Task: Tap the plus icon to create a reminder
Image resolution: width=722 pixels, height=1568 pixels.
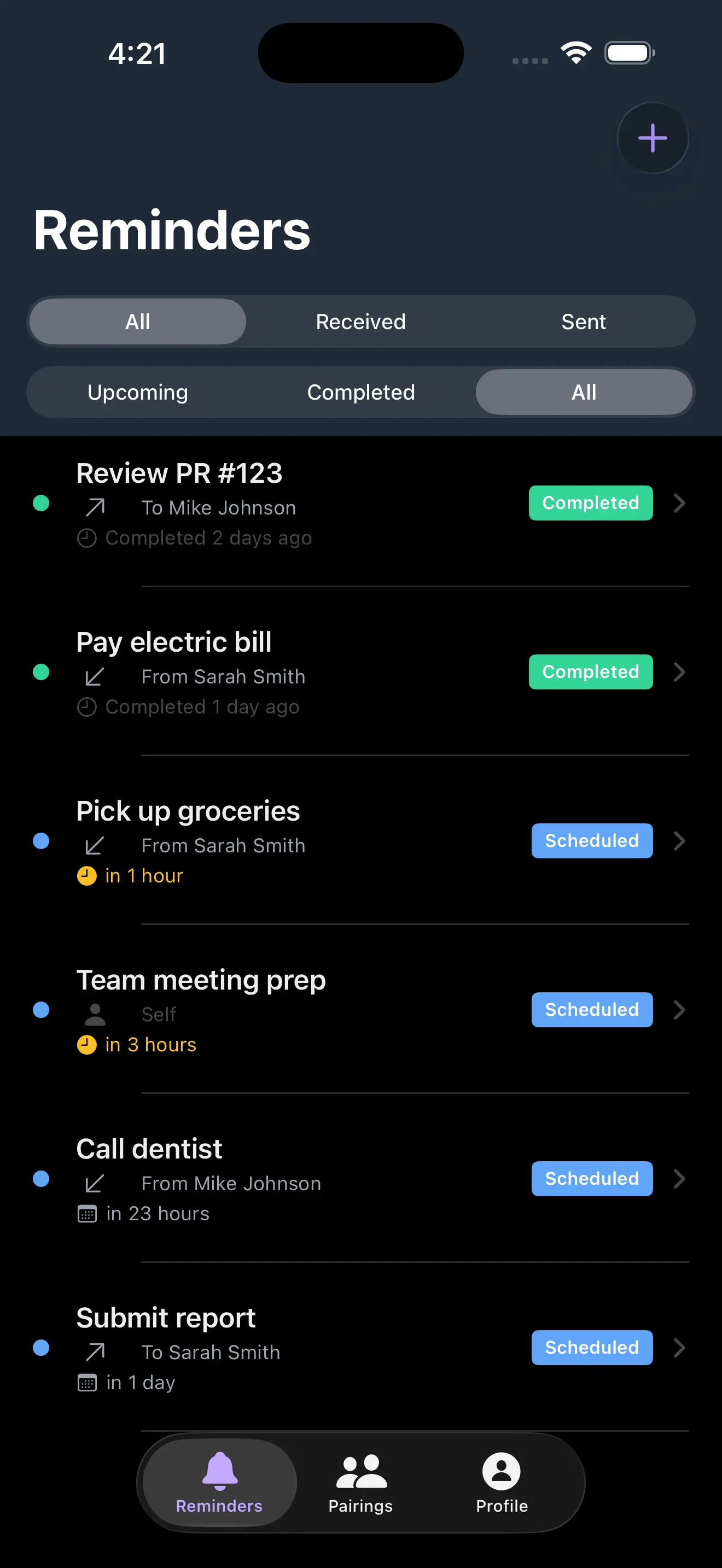Action: pyautogui.click(x=652, y=138)
